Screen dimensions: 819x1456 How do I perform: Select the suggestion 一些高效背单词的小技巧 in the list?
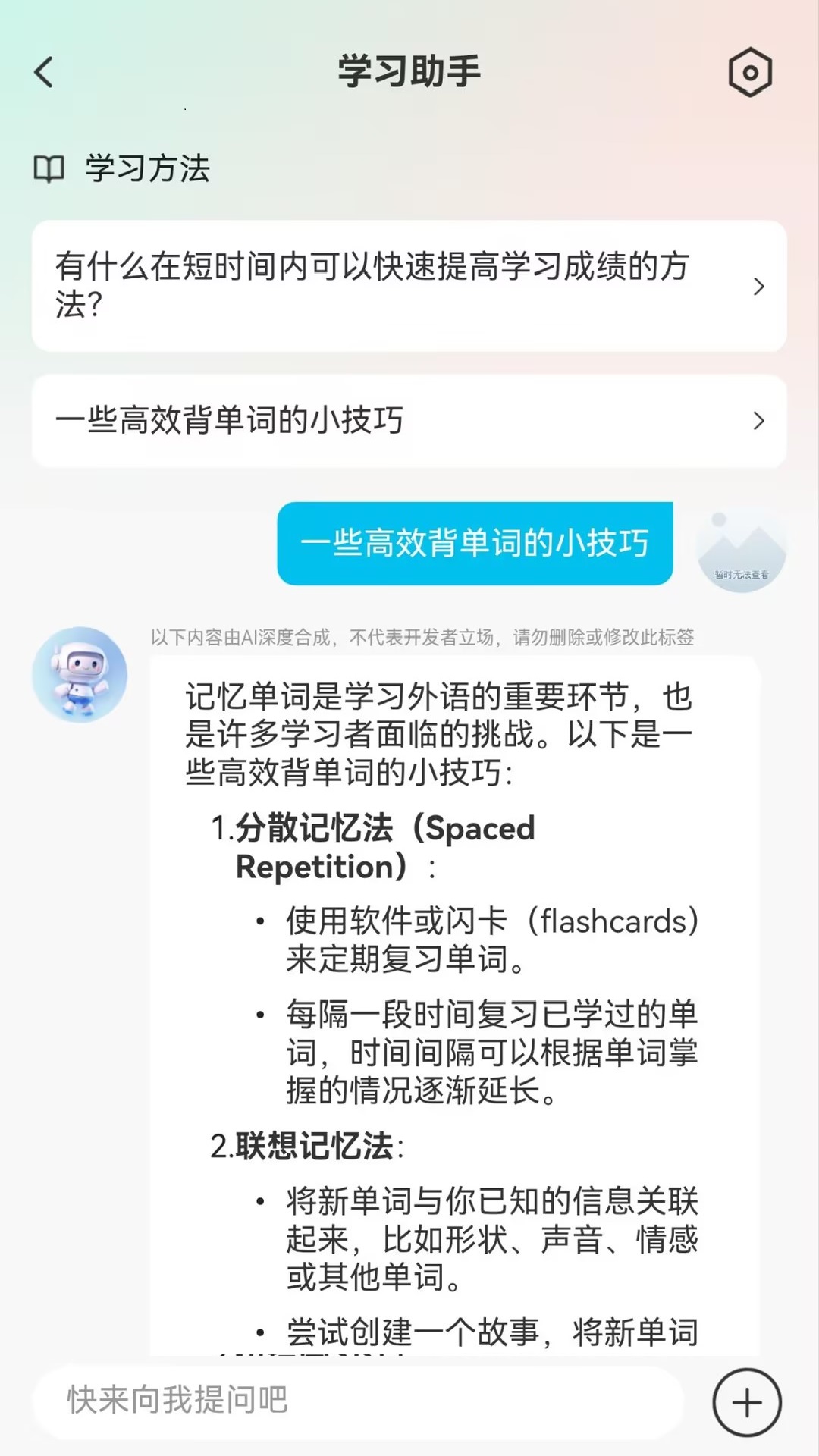pyautogui.click(x=409, y=421)
